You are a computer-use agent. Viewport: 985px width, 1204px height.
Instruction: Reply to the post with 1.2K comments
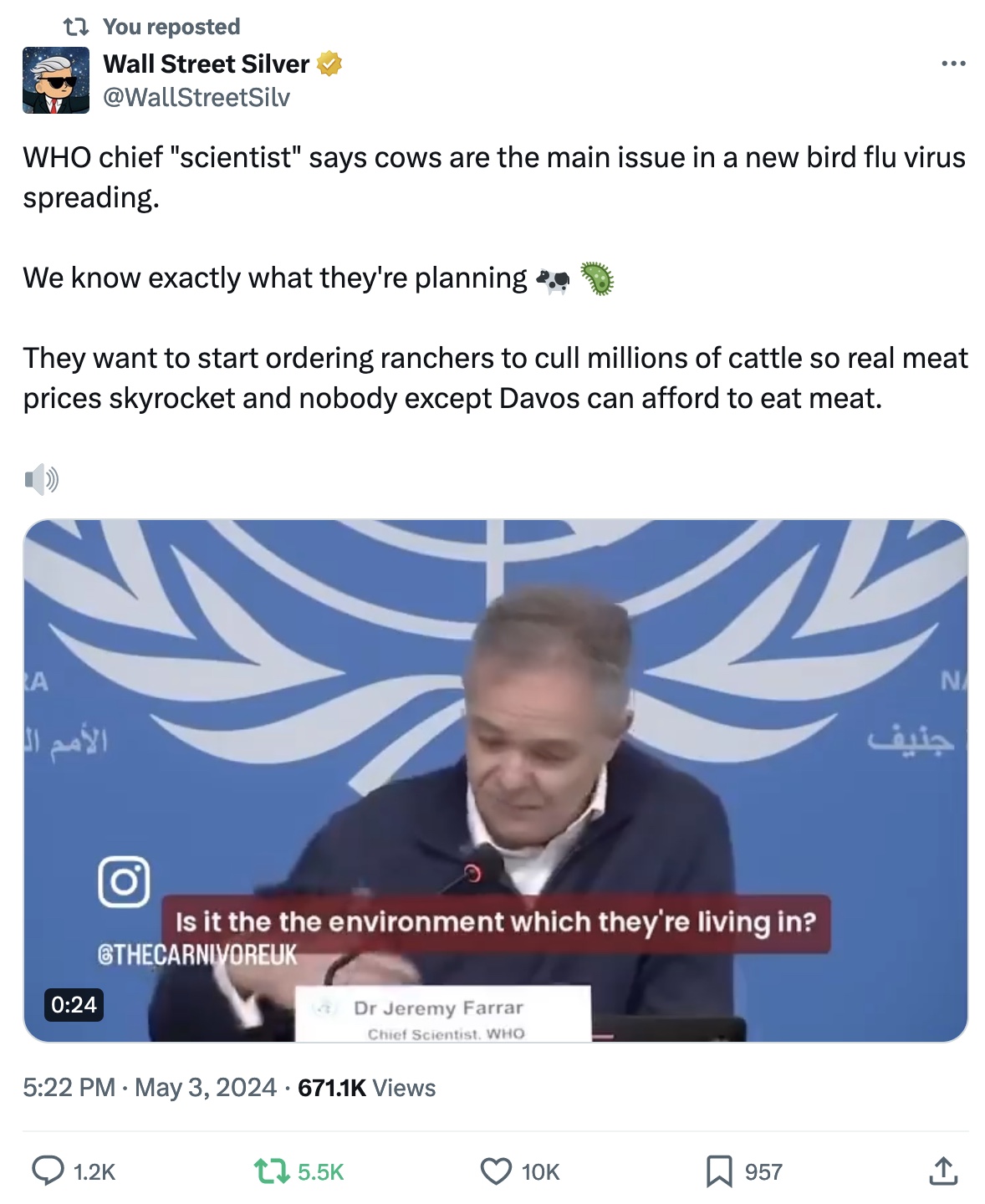pos(48,1171)
